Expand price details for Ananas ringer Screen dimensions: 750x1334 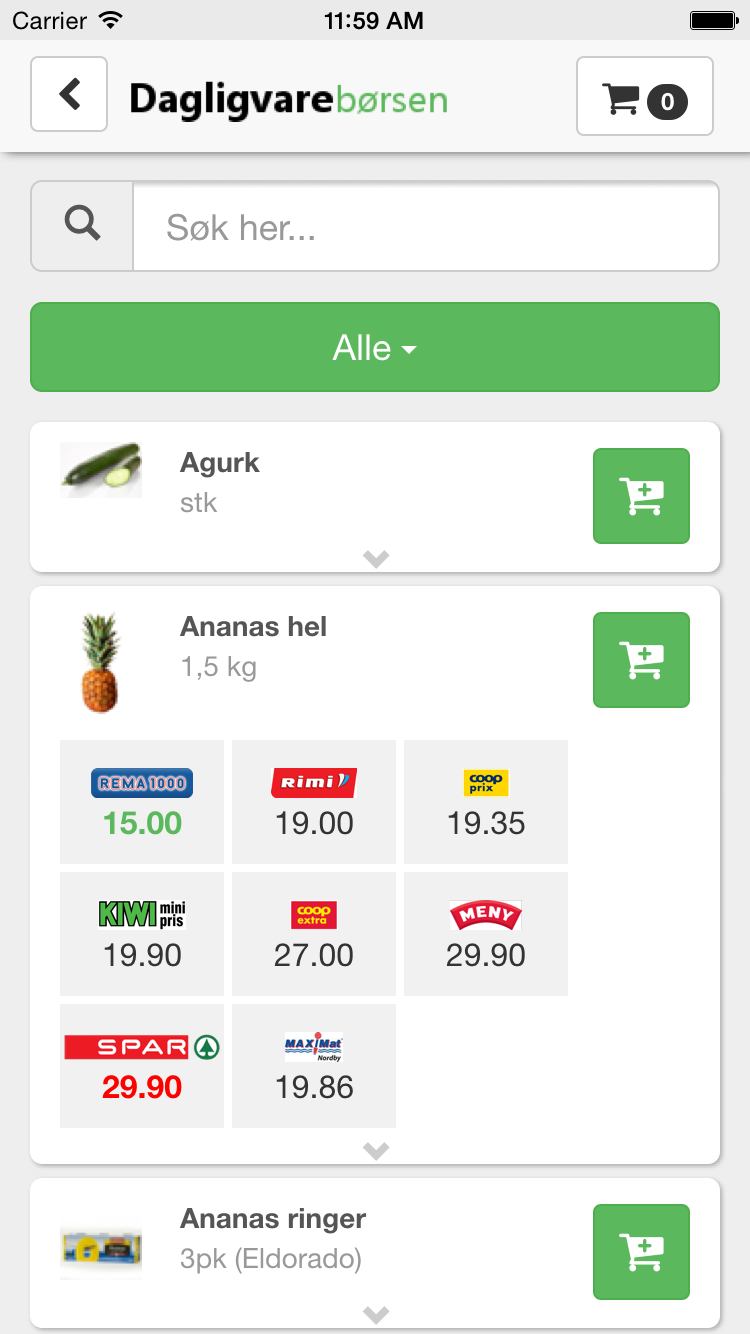point(376,1315)
